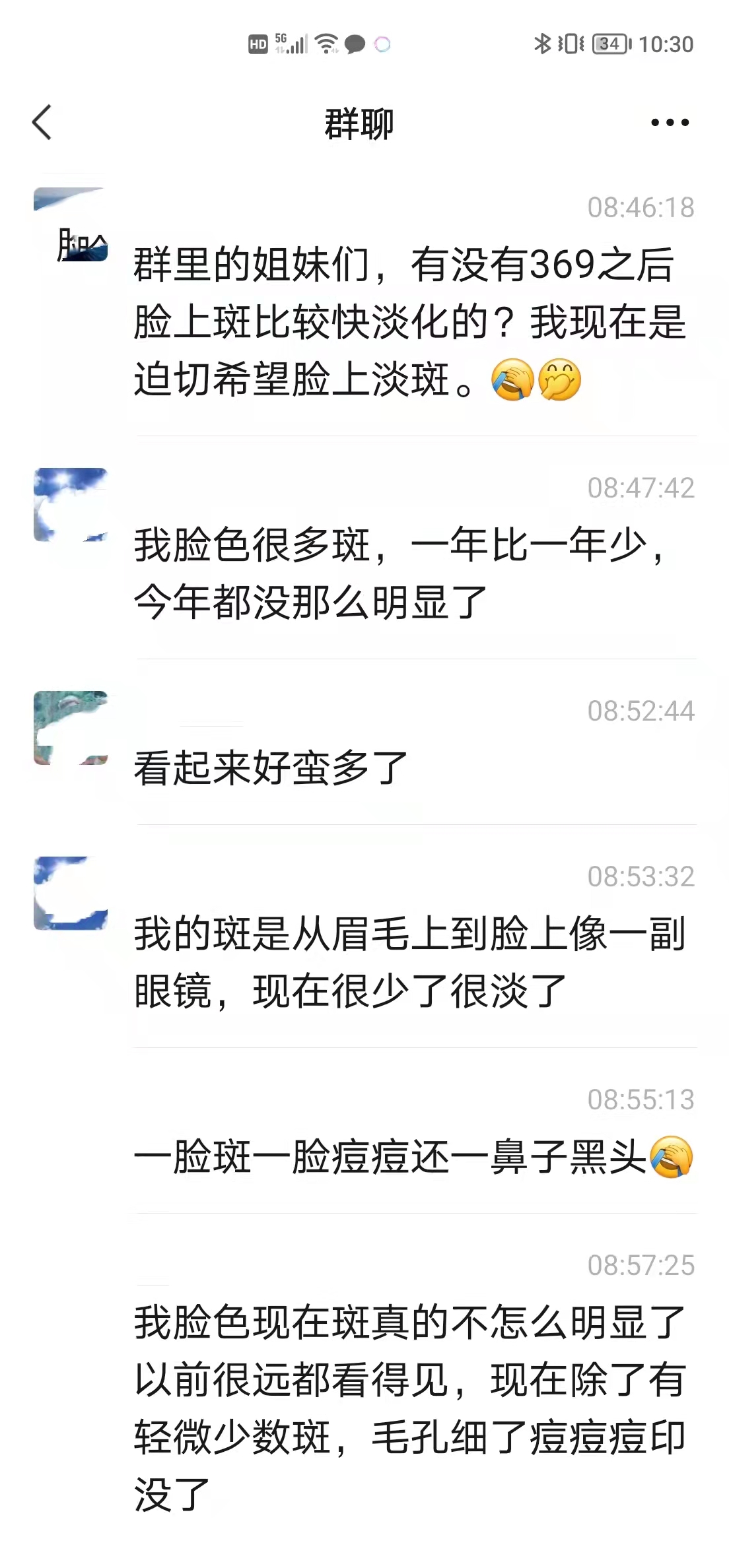Open the three-dot overflow menu
Viewport: 729px width, 1568px height.
670,123
